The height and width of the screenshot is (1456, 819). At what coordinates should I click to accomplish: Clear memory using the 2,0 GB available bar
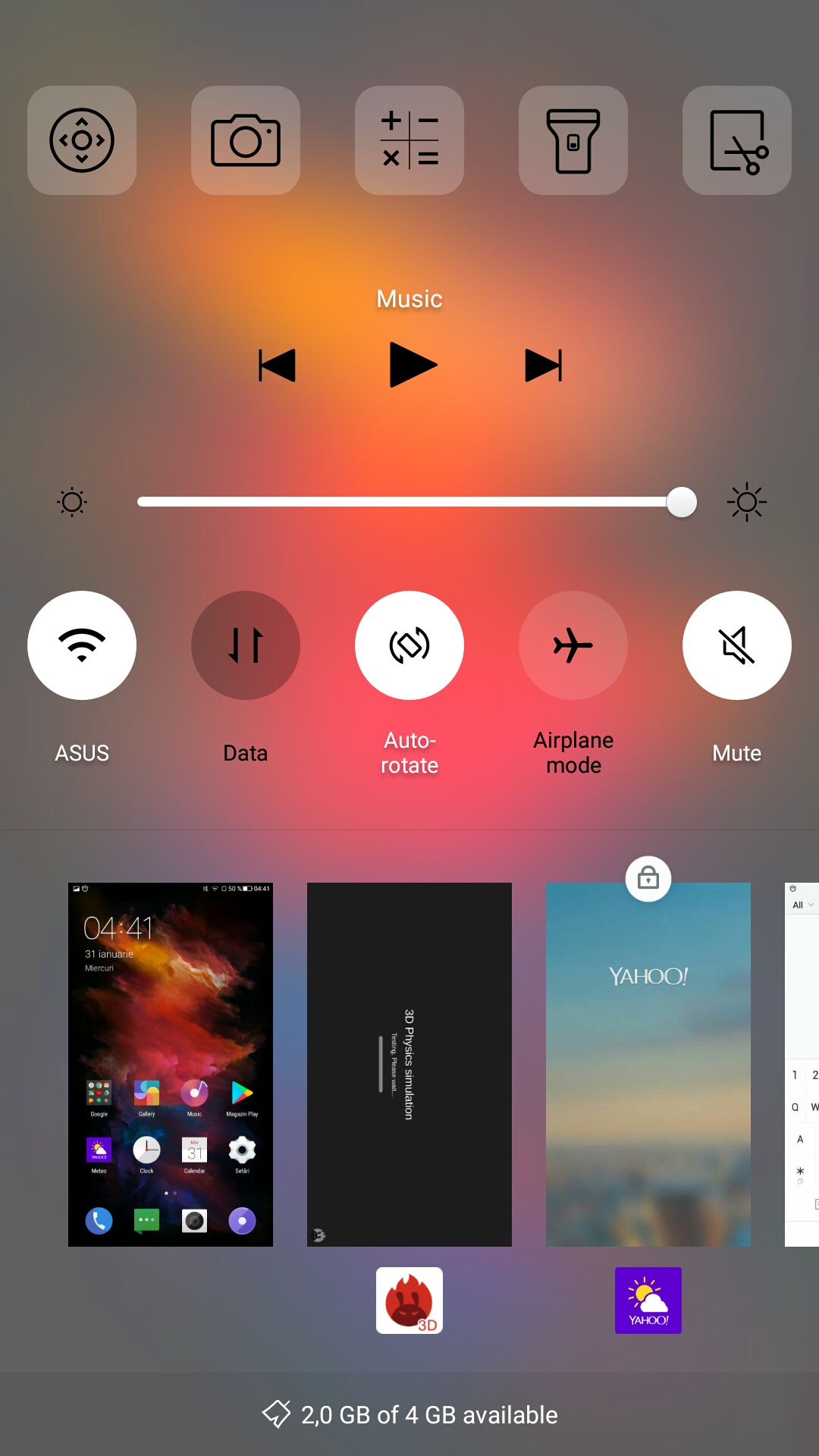click(x=409, y=1414)
